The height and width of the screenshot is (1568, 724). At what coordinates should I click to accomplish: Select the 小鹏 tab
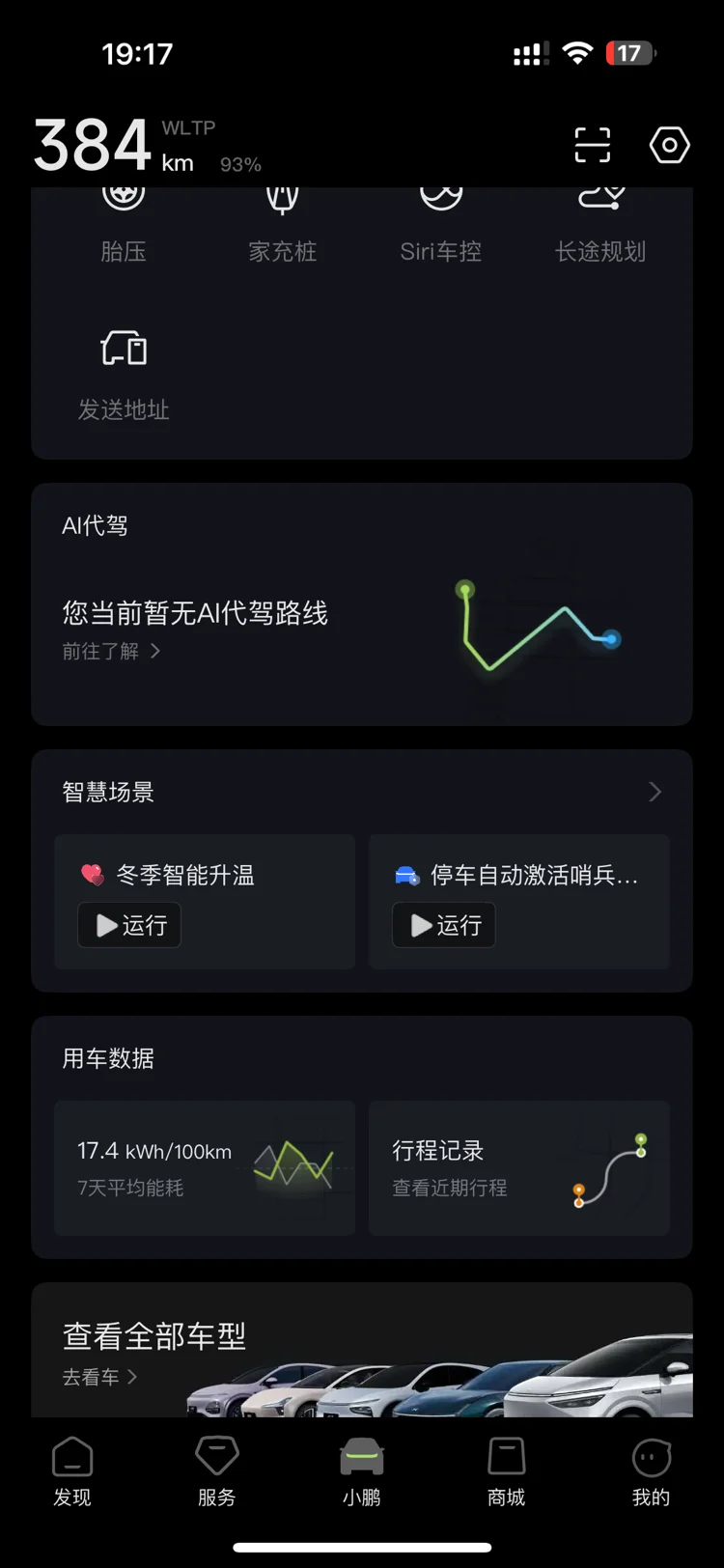pyautogui.click(x=362, y=1471)
